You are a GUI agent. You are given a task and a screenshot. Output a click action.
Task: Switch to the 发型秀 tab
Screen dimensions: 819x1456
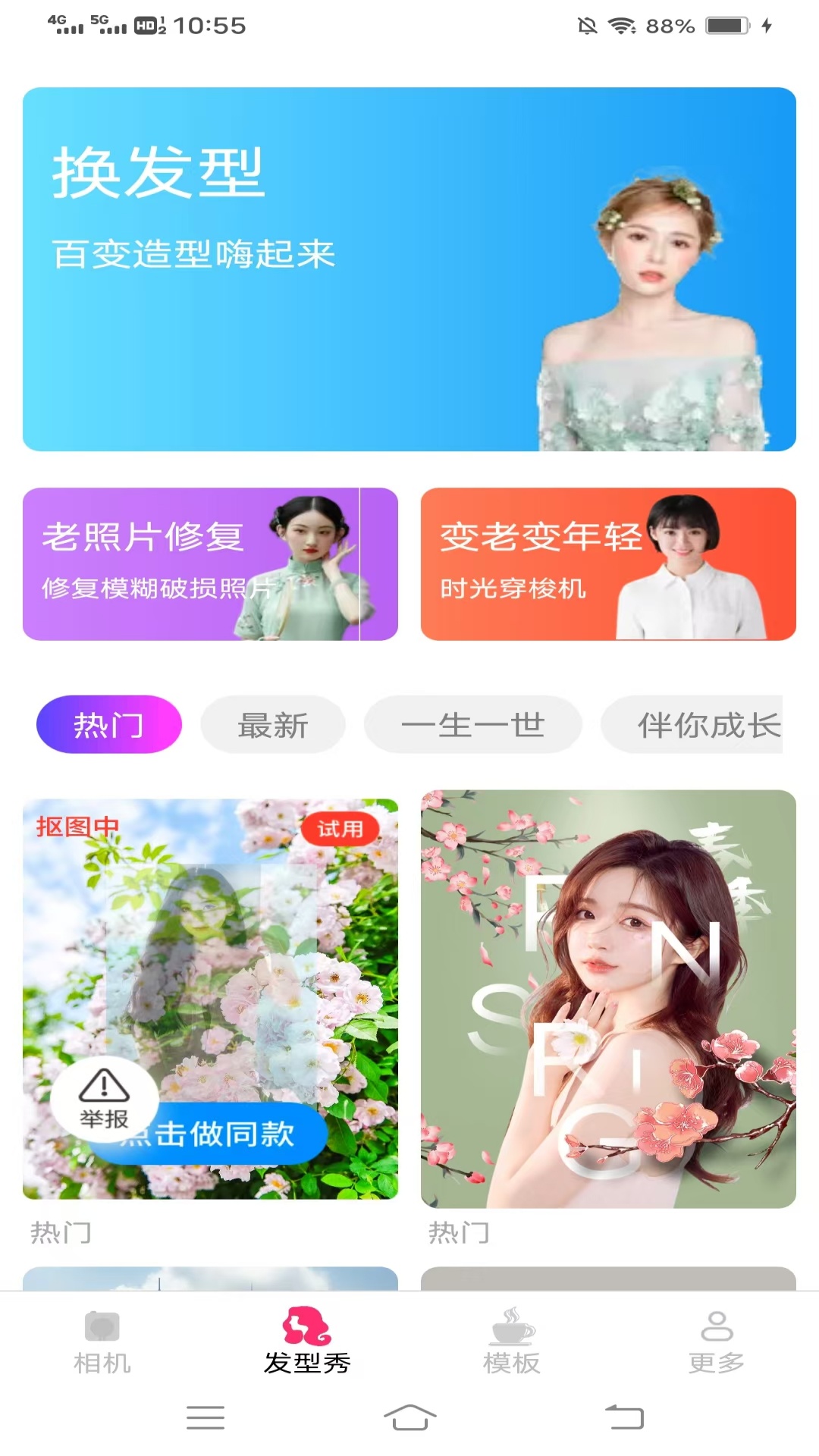pyautogui.click(x=307, y=1342)
